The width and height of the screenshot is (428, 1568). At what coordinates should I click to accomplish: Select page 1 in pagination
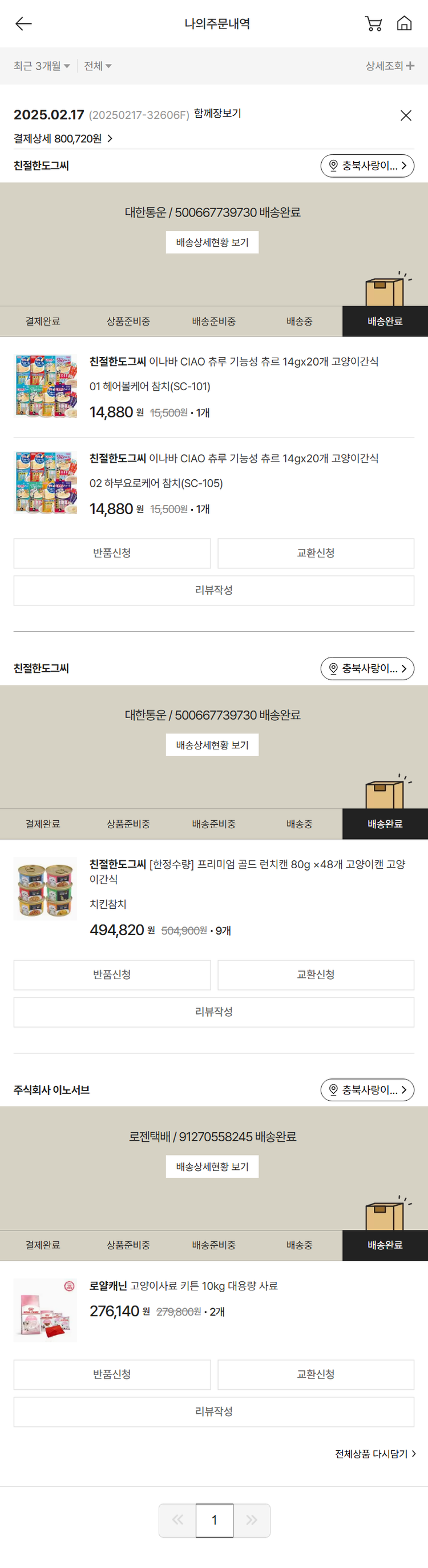[214, 1520]
